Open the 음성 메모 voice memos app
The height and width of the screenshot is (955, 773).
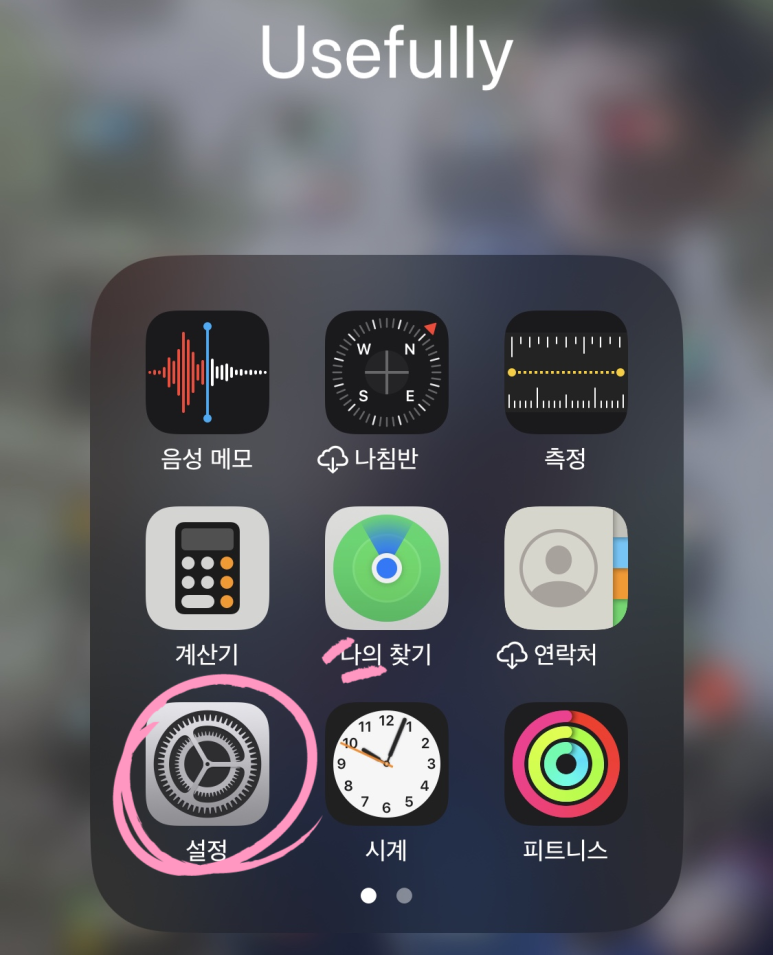(x=207, y=372)
